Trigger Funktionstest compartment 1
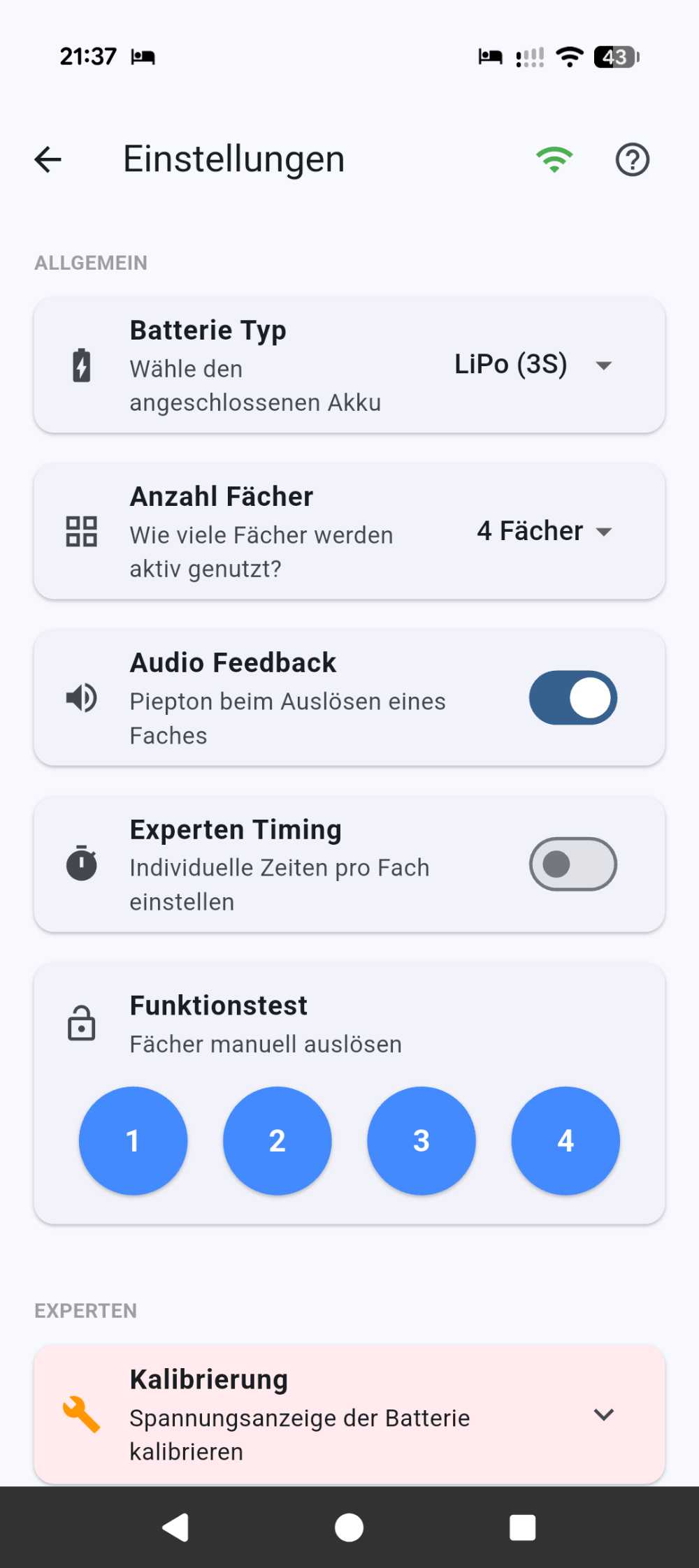Image resolution: width=699 pixels, height=1568 pixels. tap(133, 1140)
